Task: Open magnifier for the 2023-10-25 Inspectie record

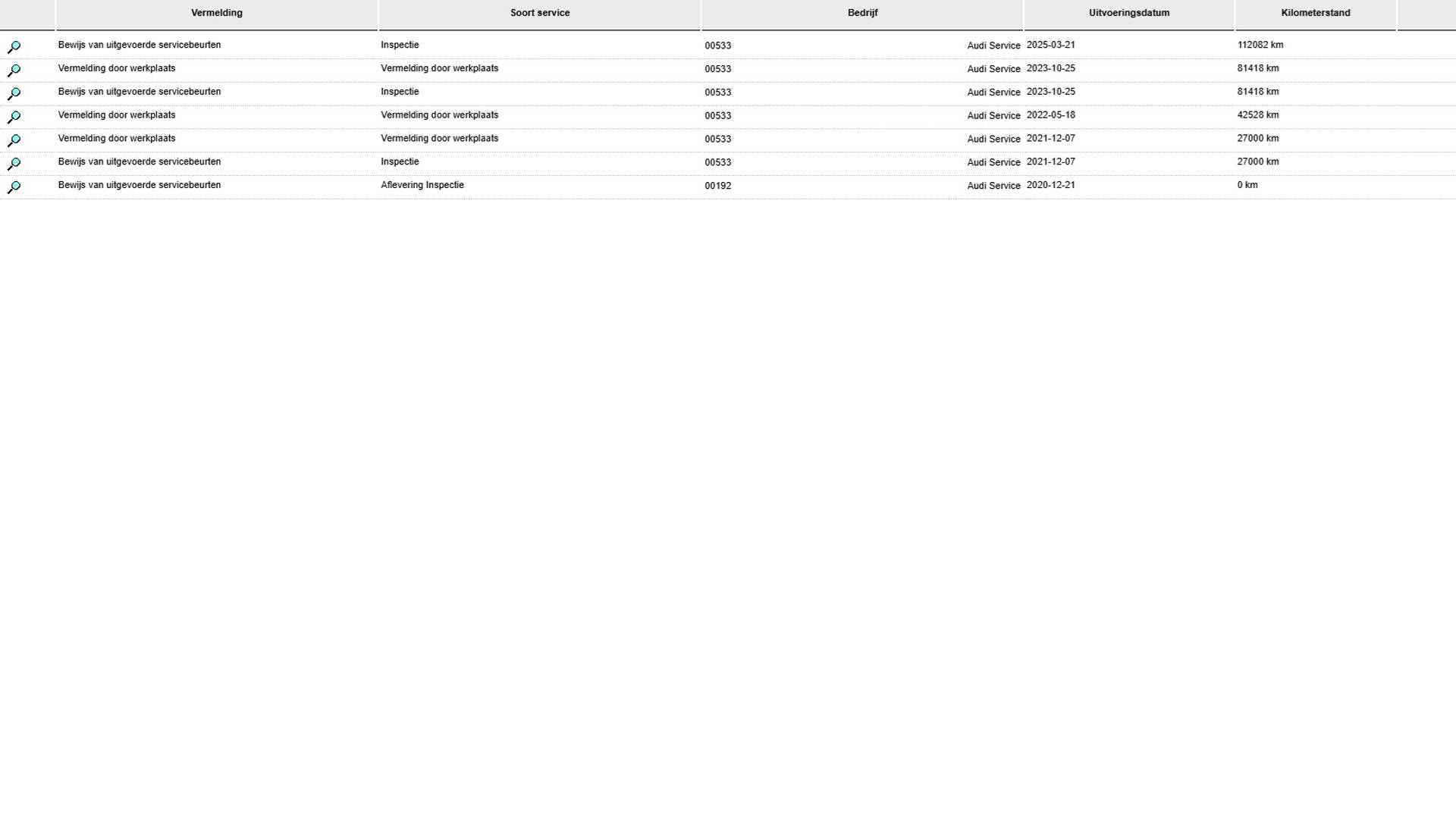Action: (14, 94)
